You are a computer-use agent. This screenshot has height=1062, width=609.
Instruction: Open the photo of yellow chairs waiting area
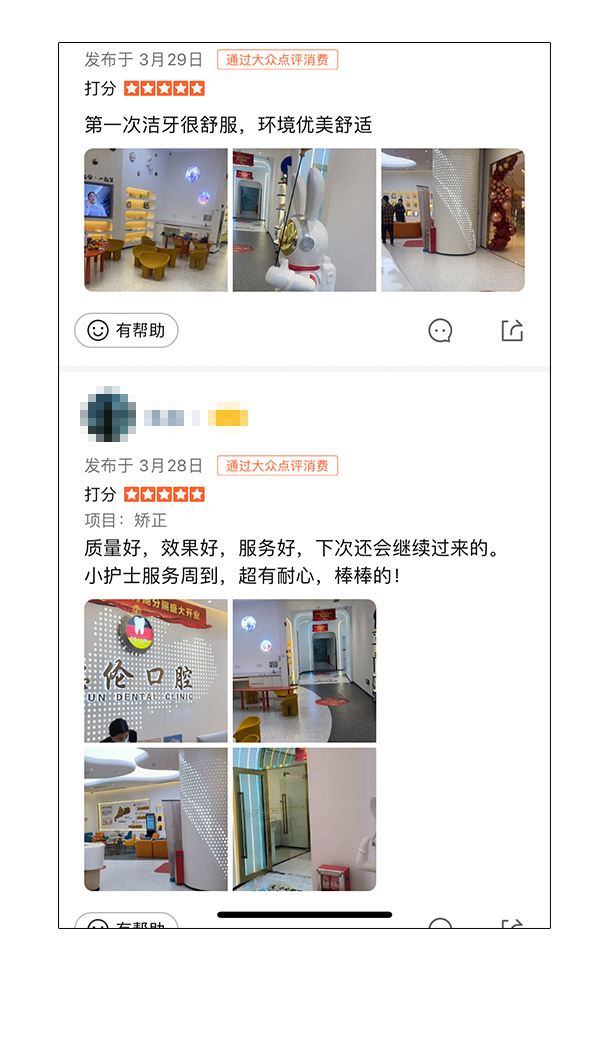tap(156, 220)
